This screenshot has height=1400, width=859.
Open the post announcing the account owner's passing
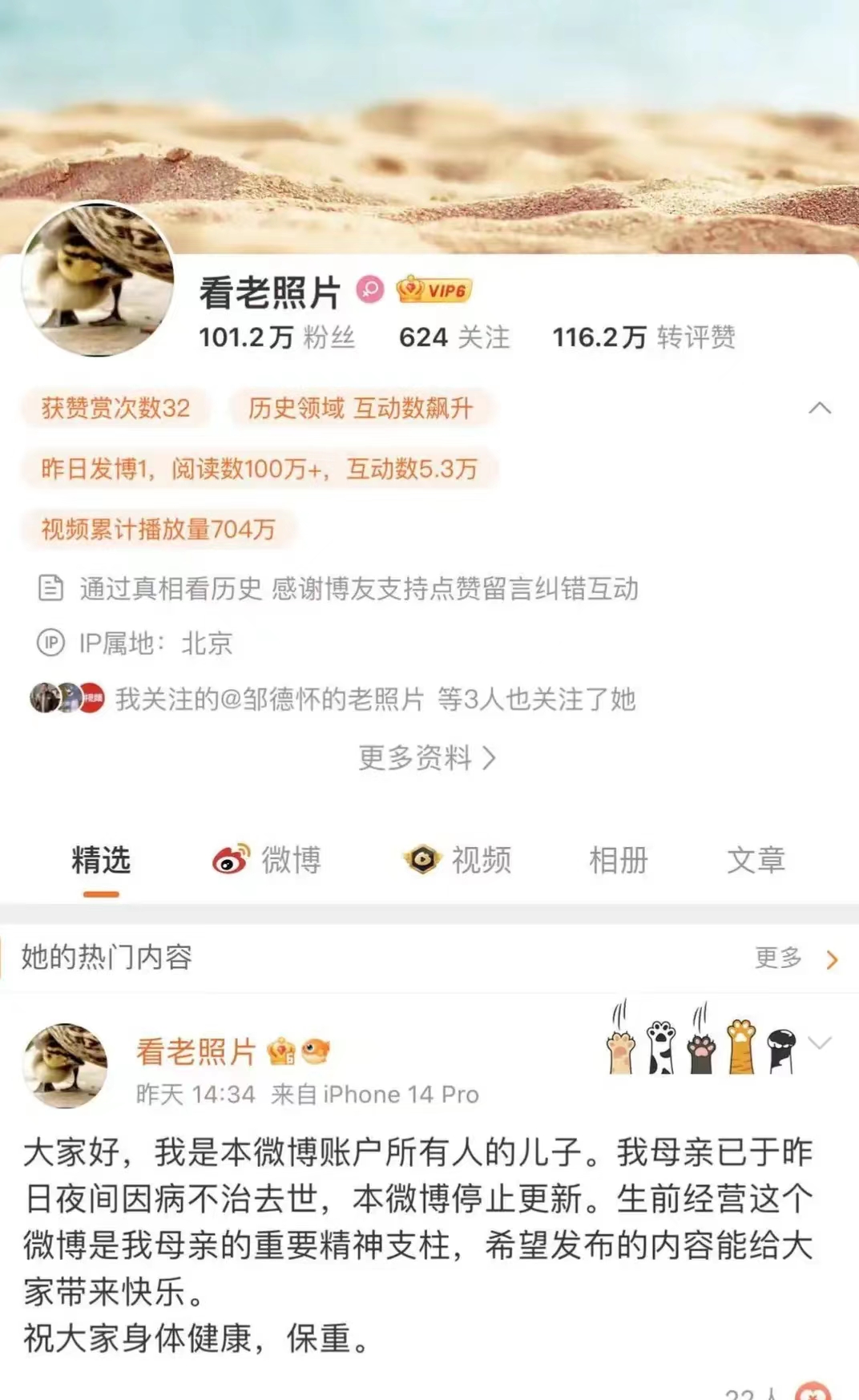click(x=418, y=1245)
